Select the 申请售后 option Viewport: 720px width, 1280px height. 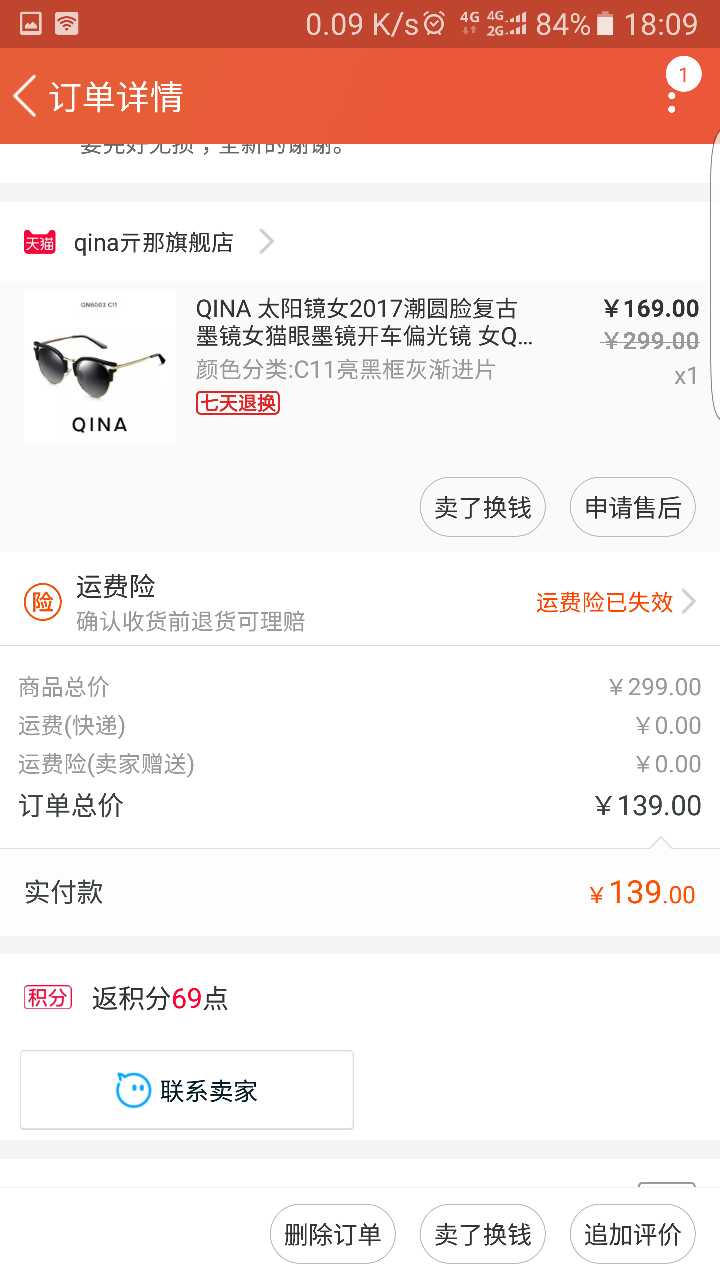632,507
